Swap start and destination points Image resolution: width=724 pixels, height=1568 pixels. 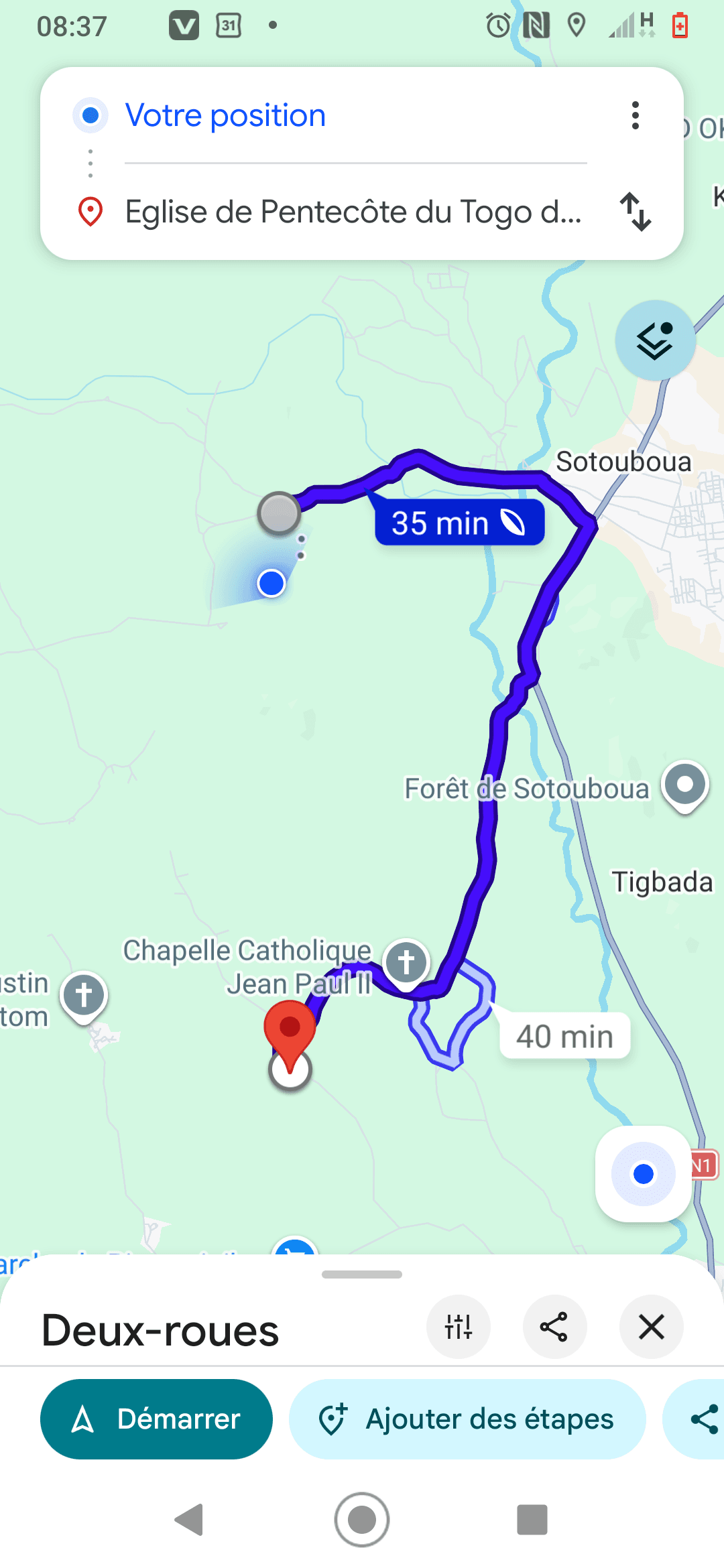point(636,212)
